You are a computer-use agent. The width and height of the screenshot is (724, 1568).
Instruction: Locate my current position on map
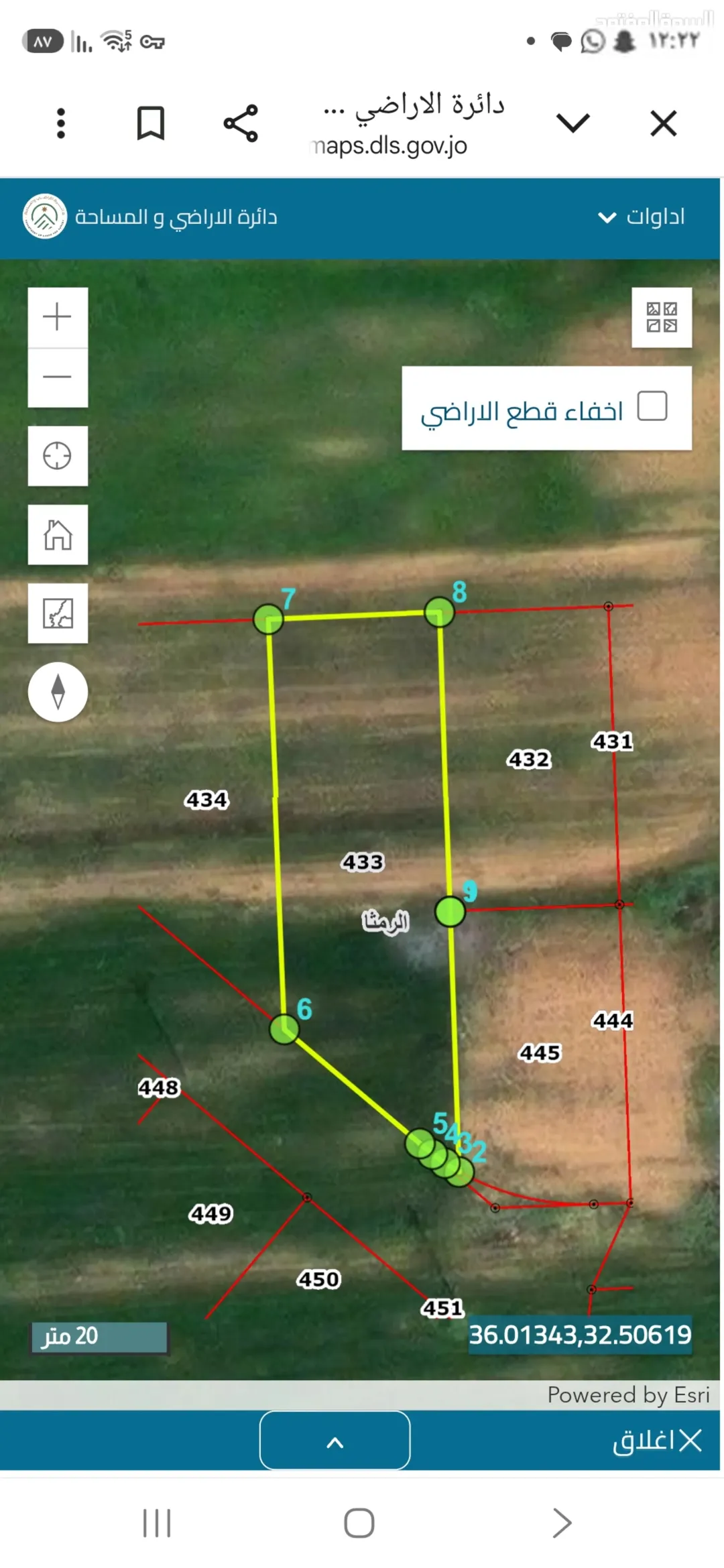[58, 456]
